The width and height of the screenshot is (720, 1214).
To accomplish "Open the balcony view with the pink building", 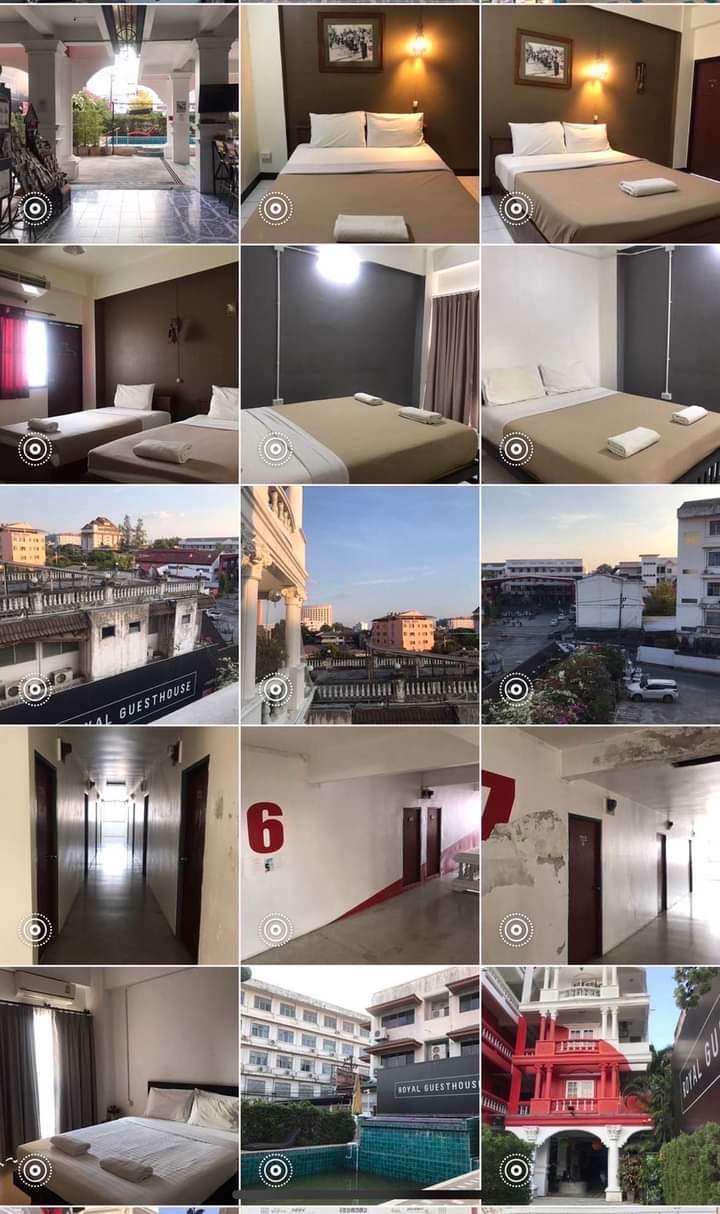I will pos(360,605).
